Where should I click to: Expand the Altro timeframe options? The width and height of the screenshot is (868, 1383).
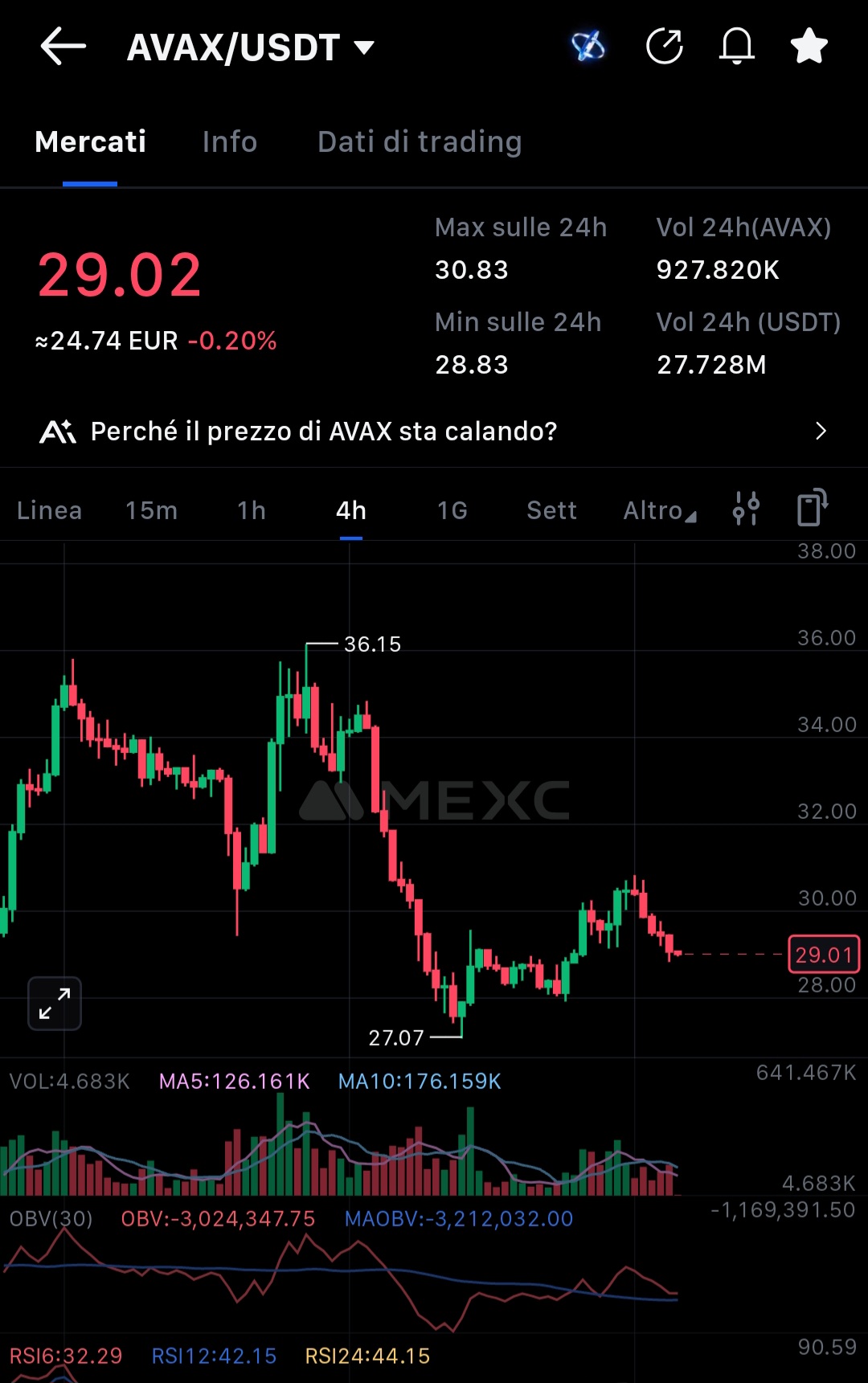[659, 511]
